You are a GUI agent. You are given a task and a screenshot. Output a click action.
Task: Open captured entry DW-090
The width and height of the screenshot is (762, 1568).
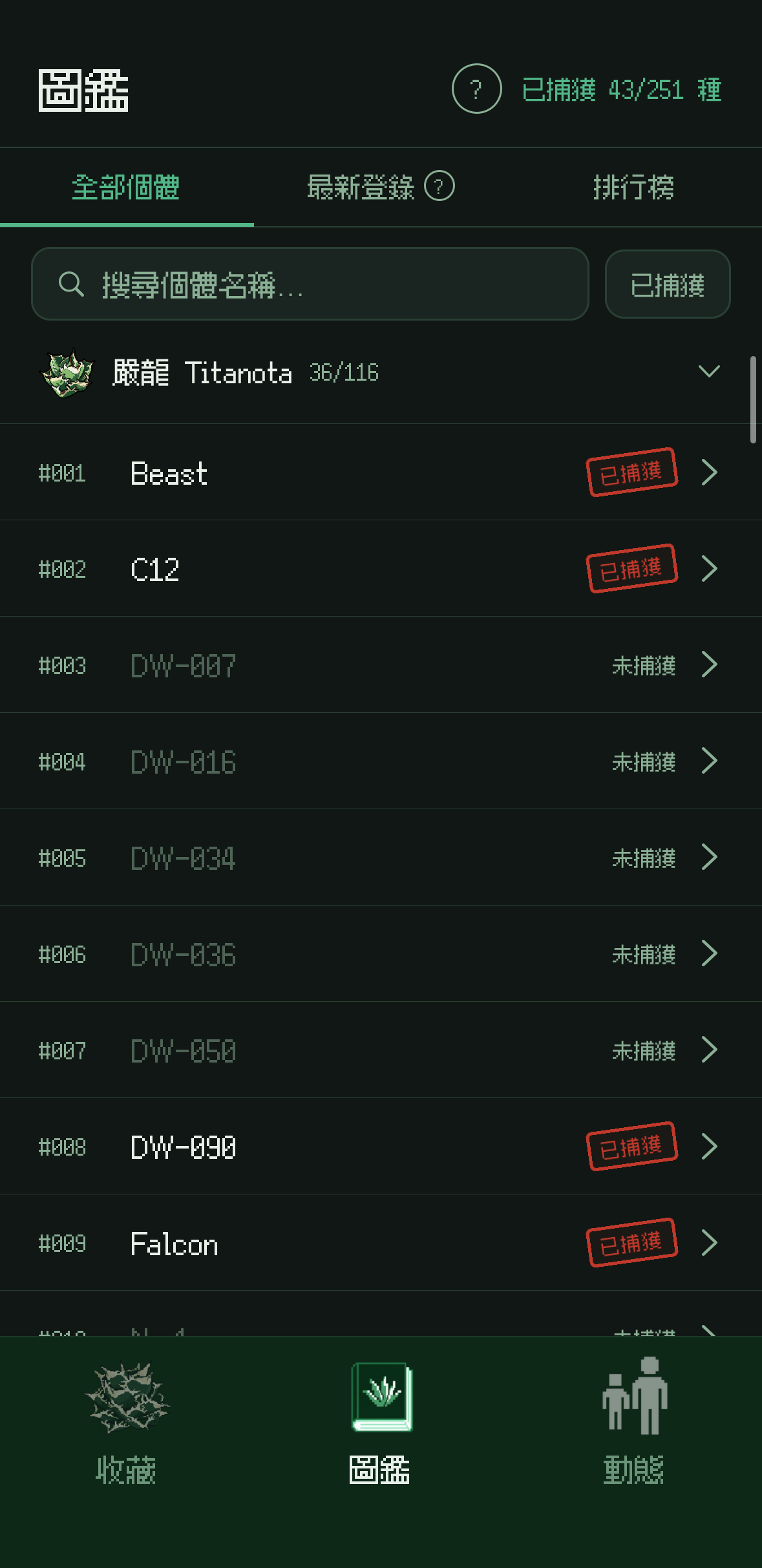pyautogui.click(x=381, y=1147)
